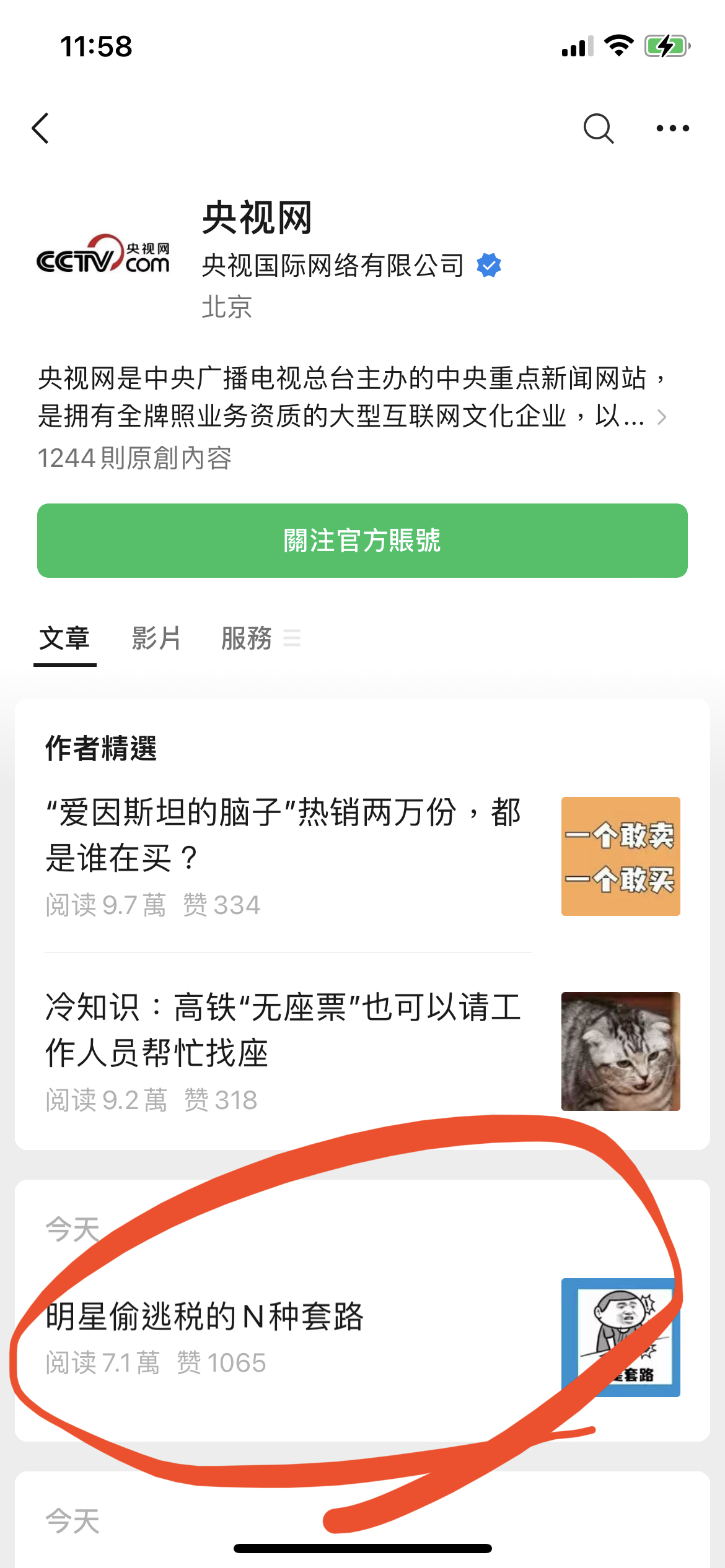Image resolution: width=725 pixels, height=1568 pixels.
Task: Open the three-dot overflow menu
Action: 672,129
